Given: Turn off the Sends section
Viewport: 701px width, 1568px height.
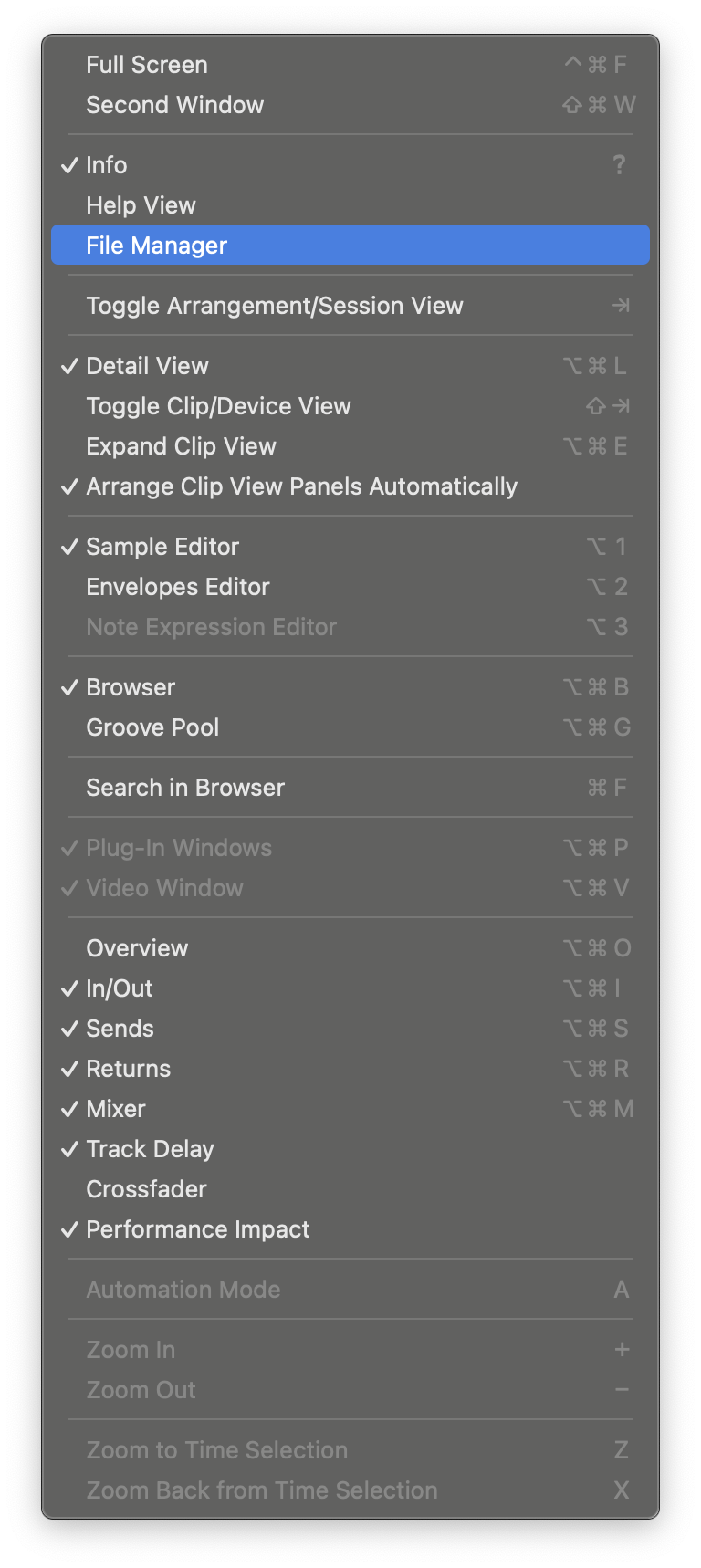Looking at the screenshot, I should (x=120, y=1029).
